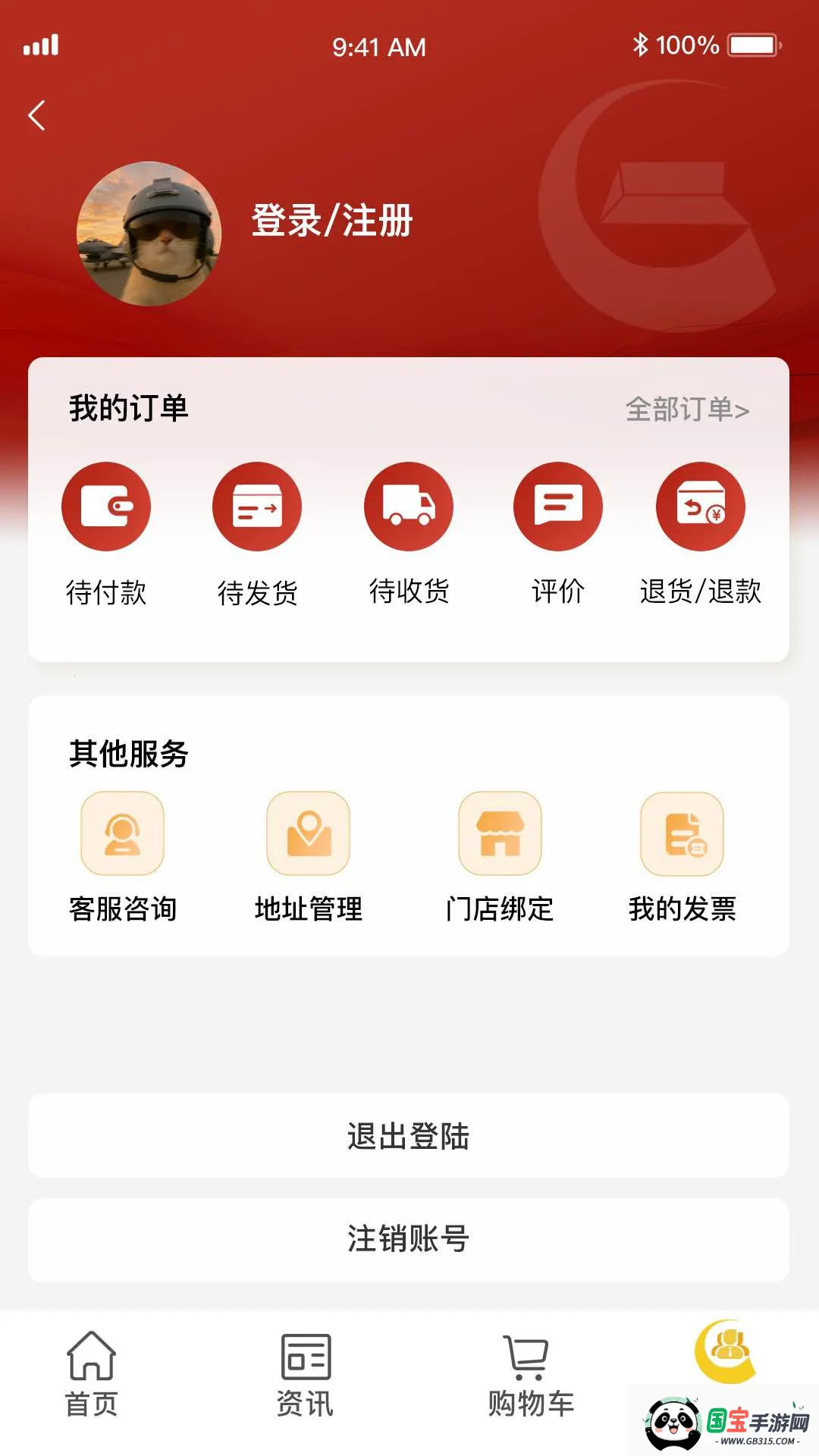This screenshot has height=1456, width=819.
Task: Open 待收货 delivery truck icon
Action: [x=409, y=506]
